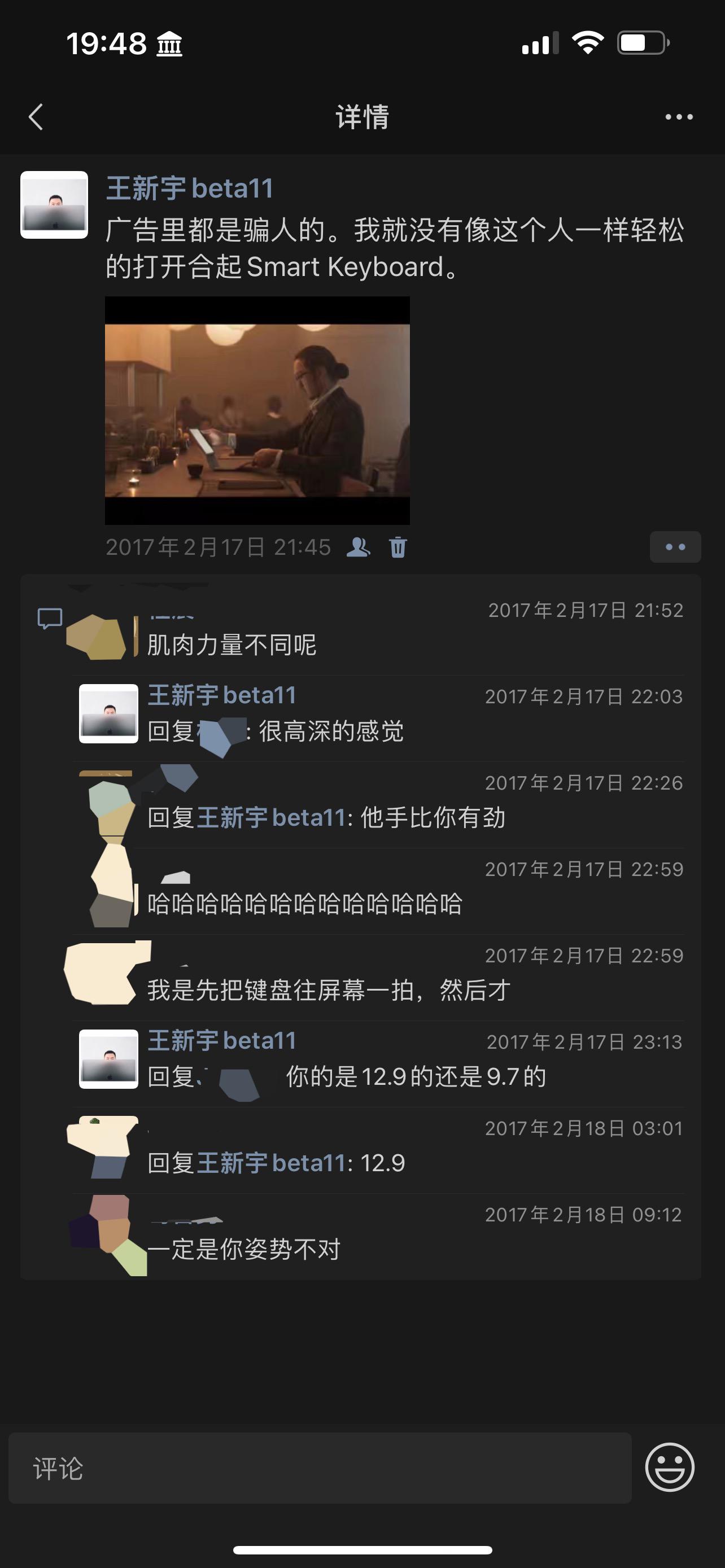The width and height of the screenshot is (725, 1568).
Task: Open the like/comment two-dot button under the post
Action: [675, 547]
